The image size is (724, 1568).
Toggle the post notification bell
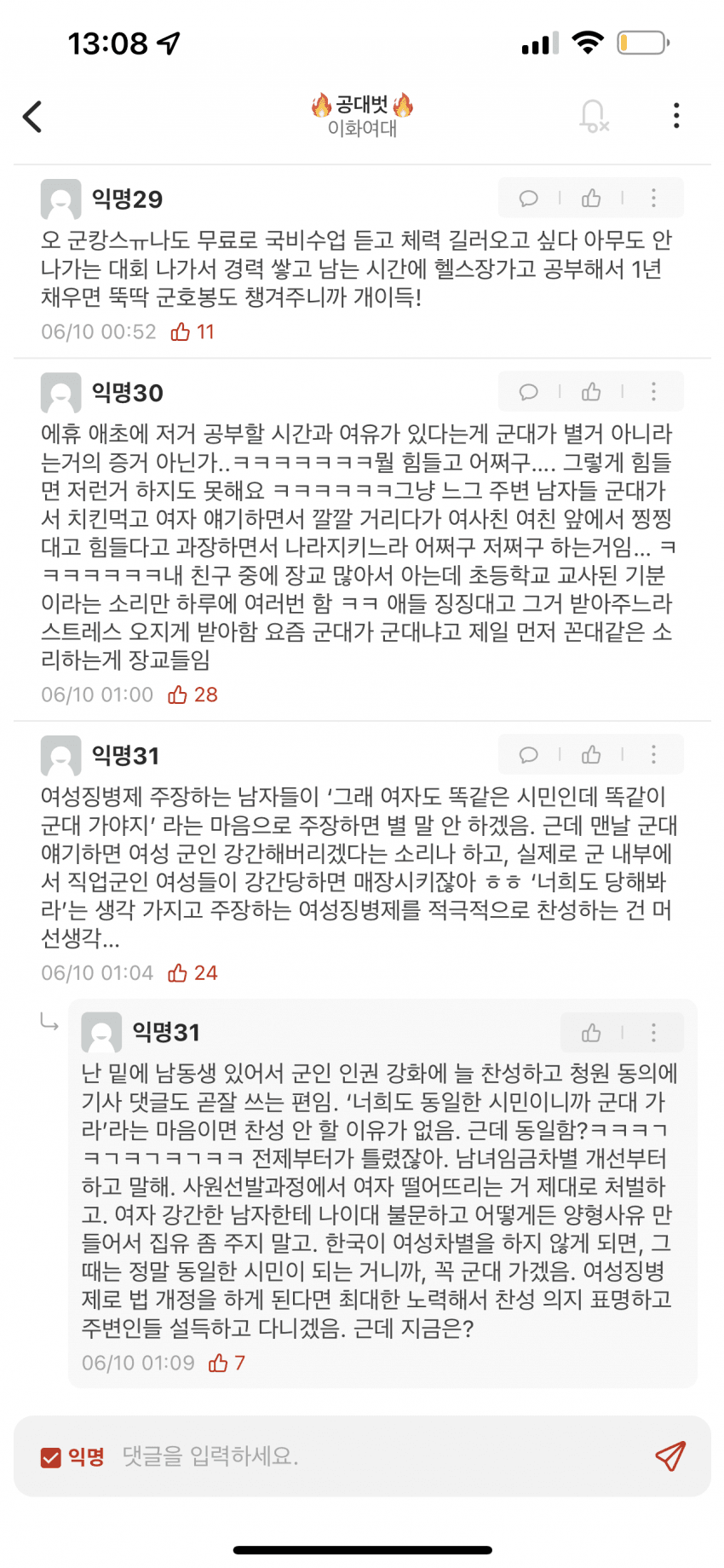(593, 116)
